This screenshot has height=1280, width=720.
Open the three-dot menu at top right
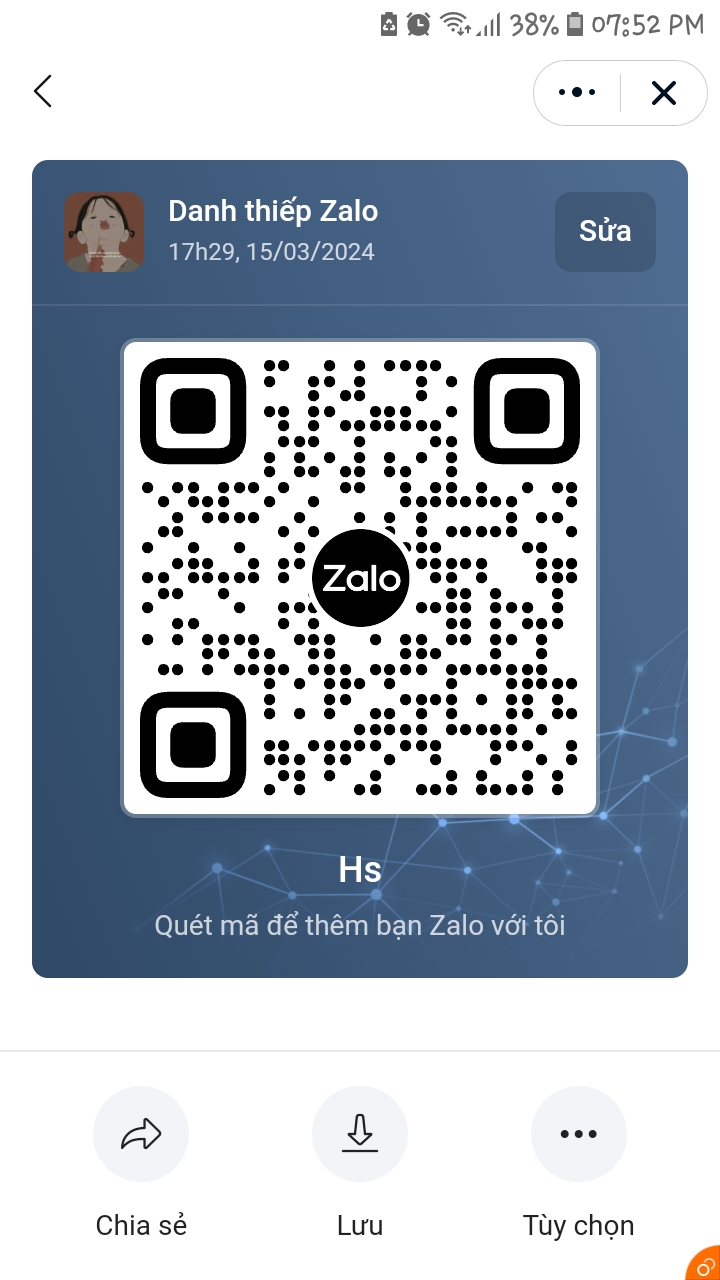pyautogui.click(x=577, y=93)
